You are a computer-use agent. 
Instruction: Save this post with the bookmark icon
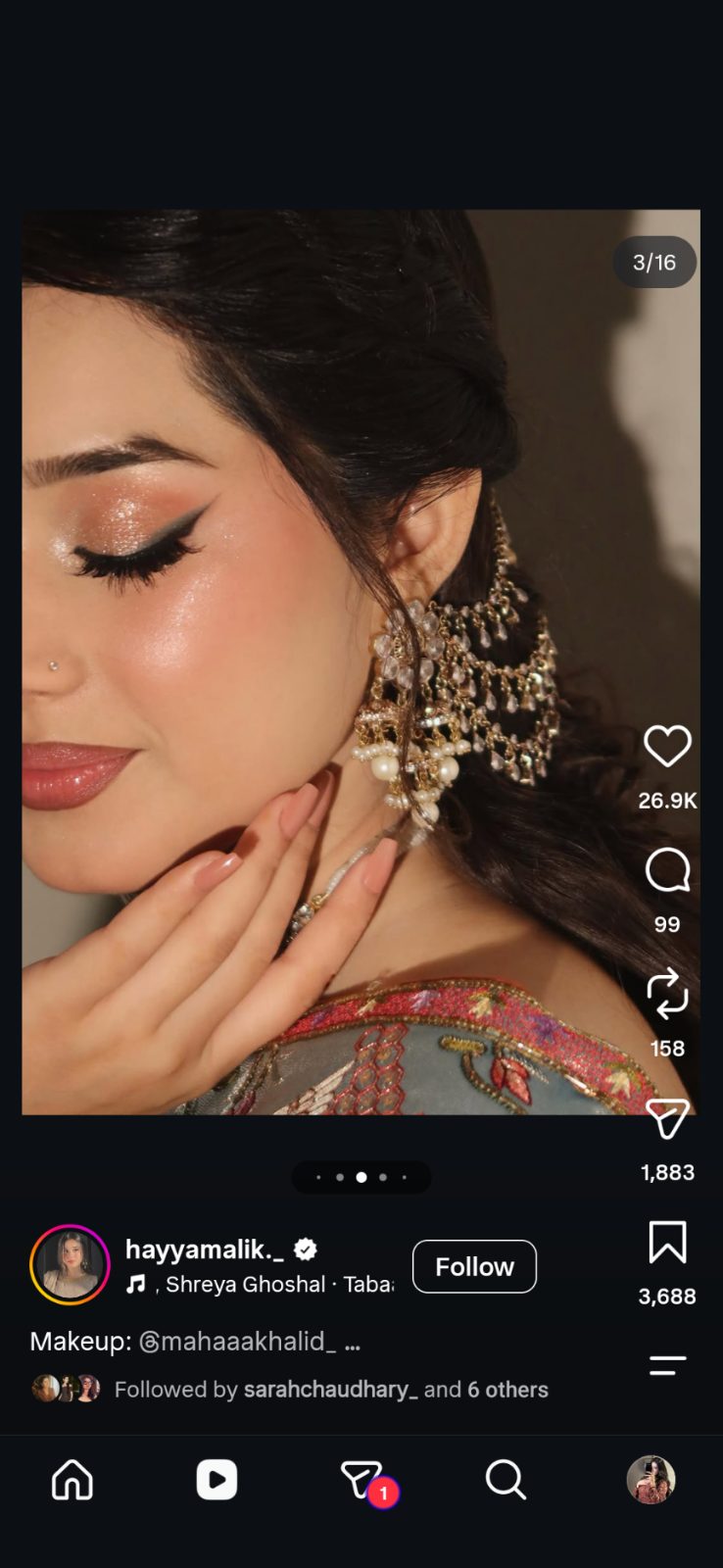click(x=667, y=1243)
